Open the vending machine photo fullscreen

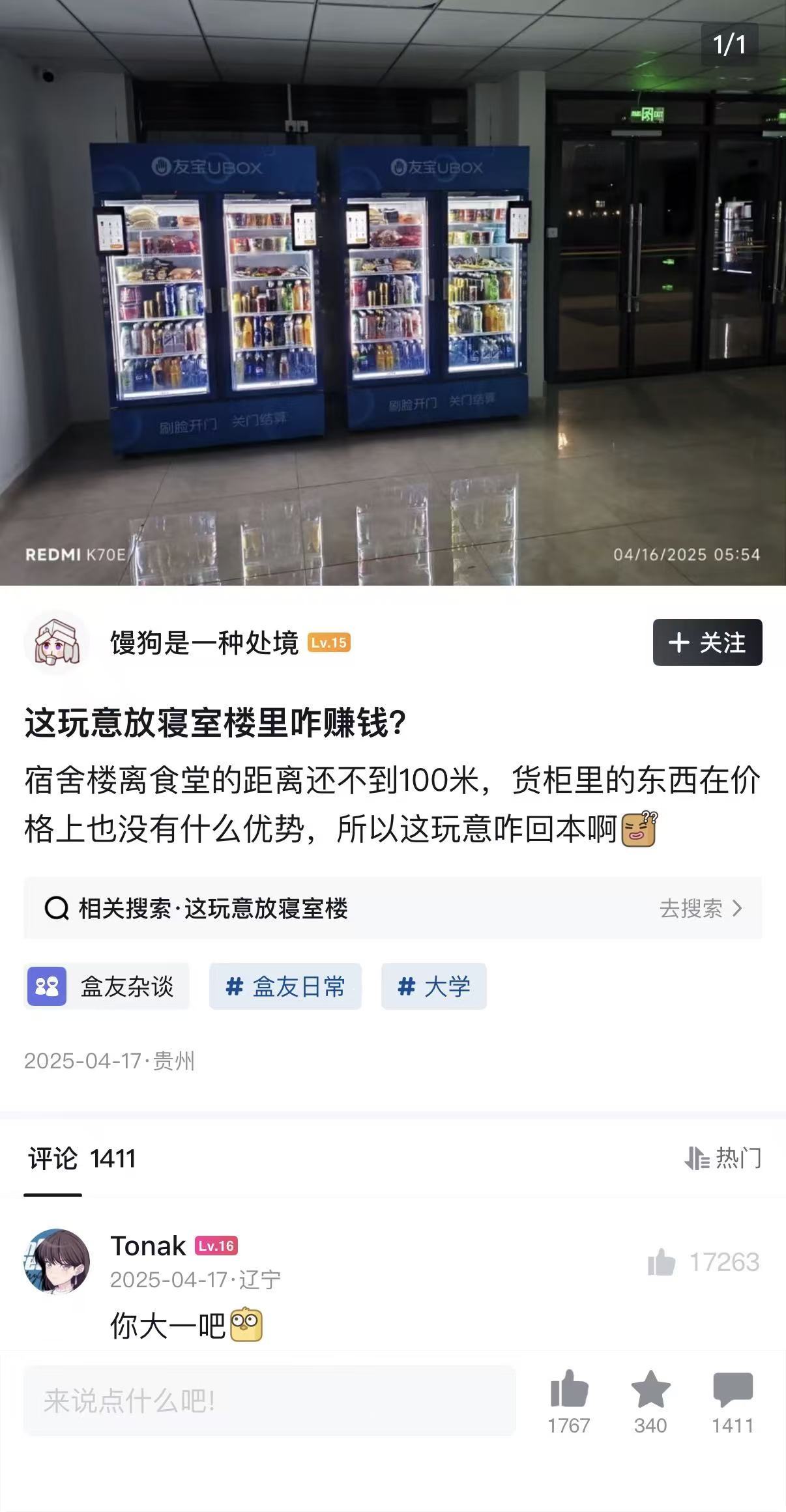[393, 293]
